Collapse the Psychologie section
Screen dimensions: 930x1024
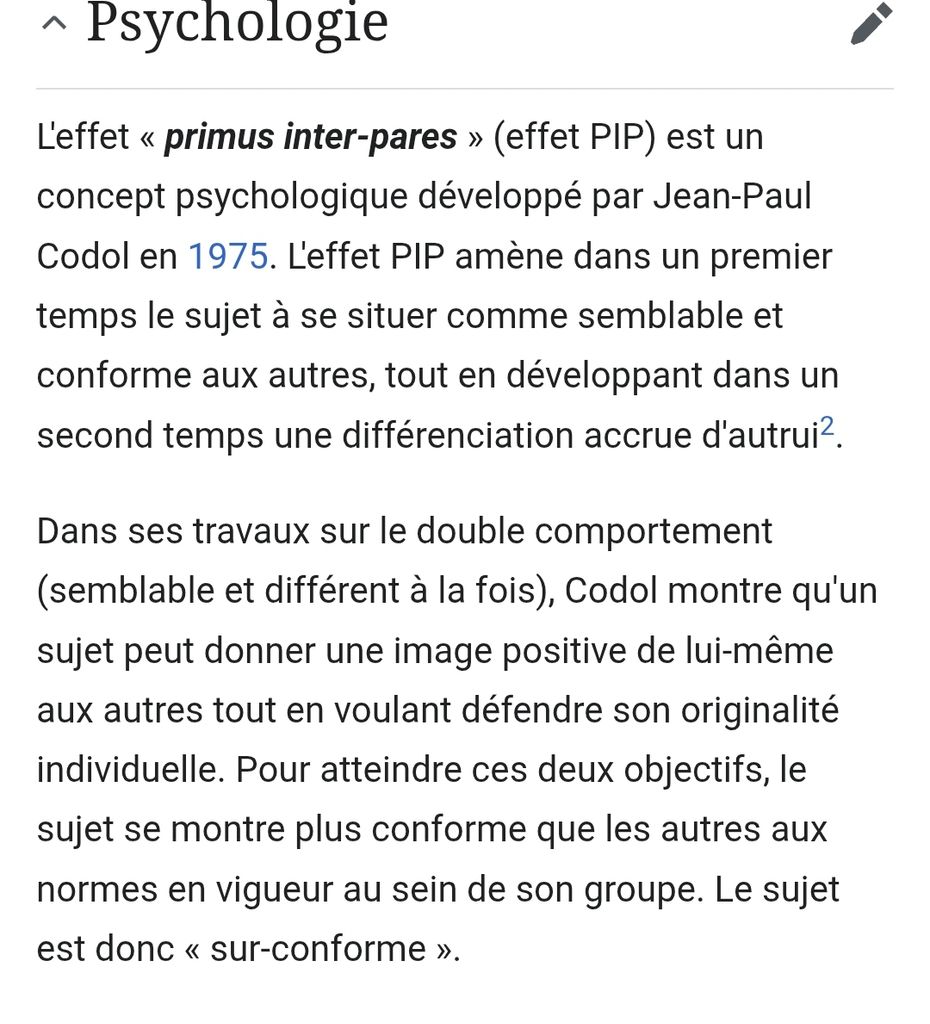(x=54, y=24)
